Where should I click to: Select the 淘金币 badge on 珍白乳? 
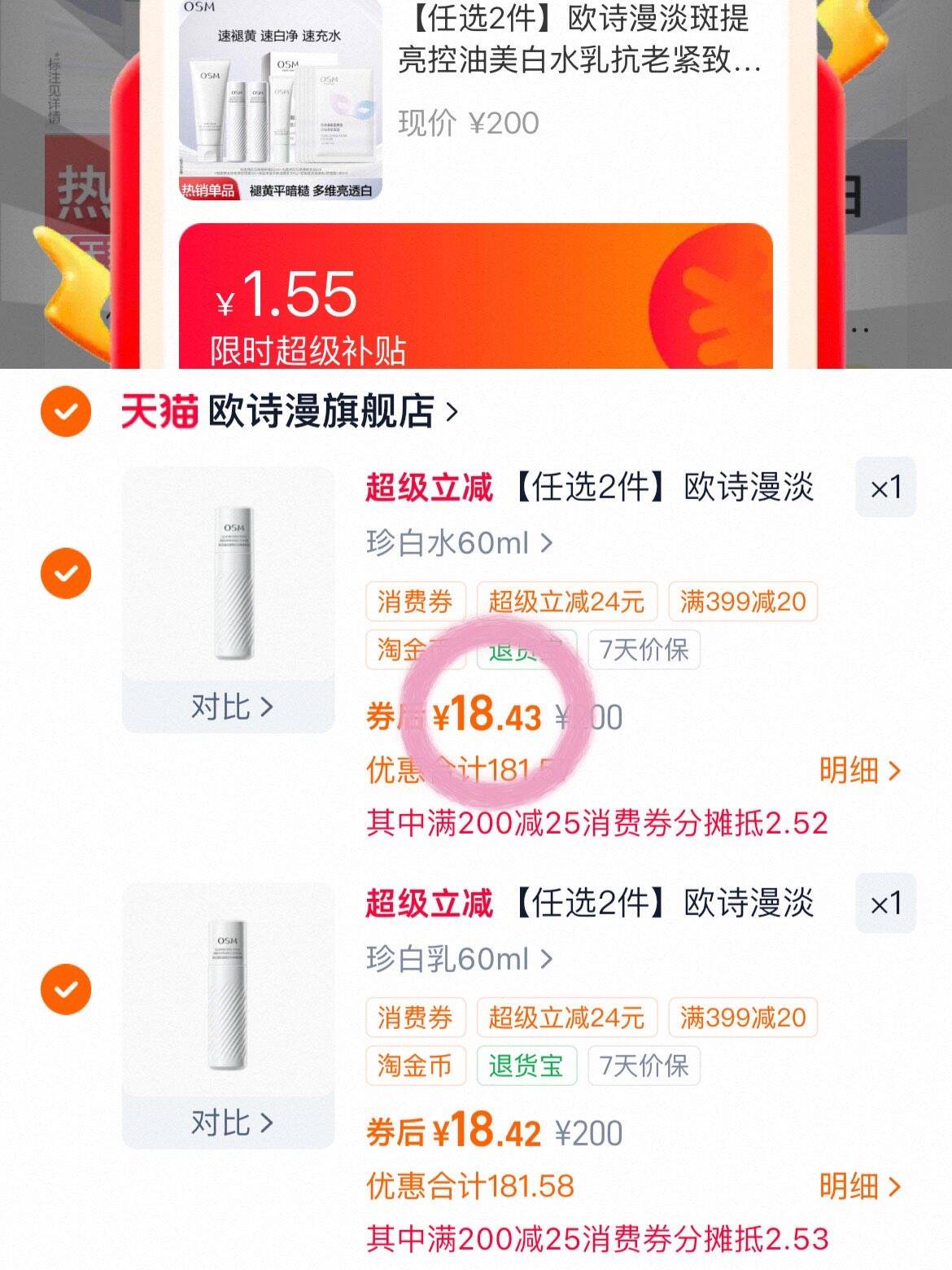[414, 1065]
